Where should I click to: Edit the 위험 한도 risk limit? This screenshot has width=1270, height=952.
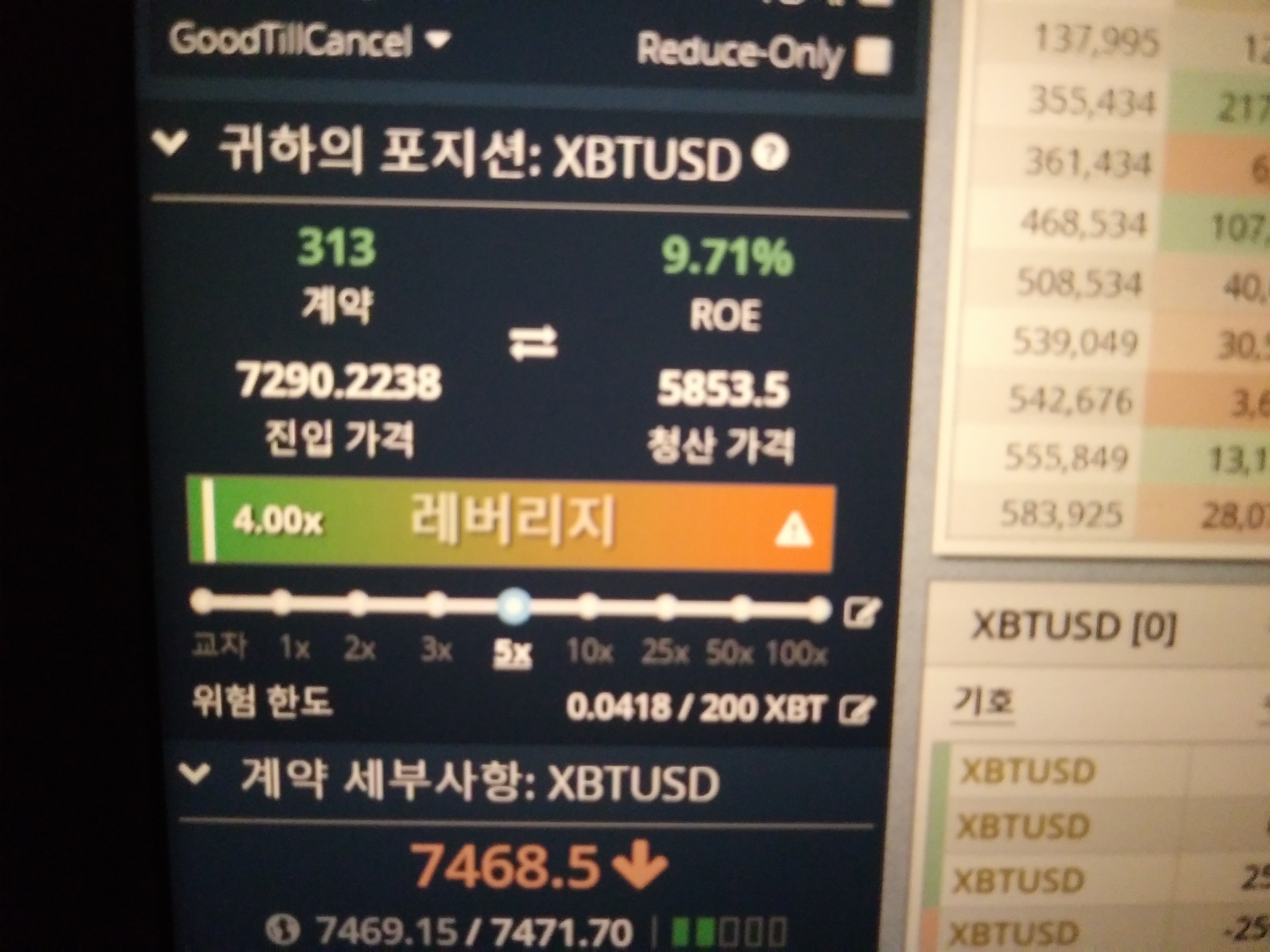pyautogui.click(x=857, y=710)
